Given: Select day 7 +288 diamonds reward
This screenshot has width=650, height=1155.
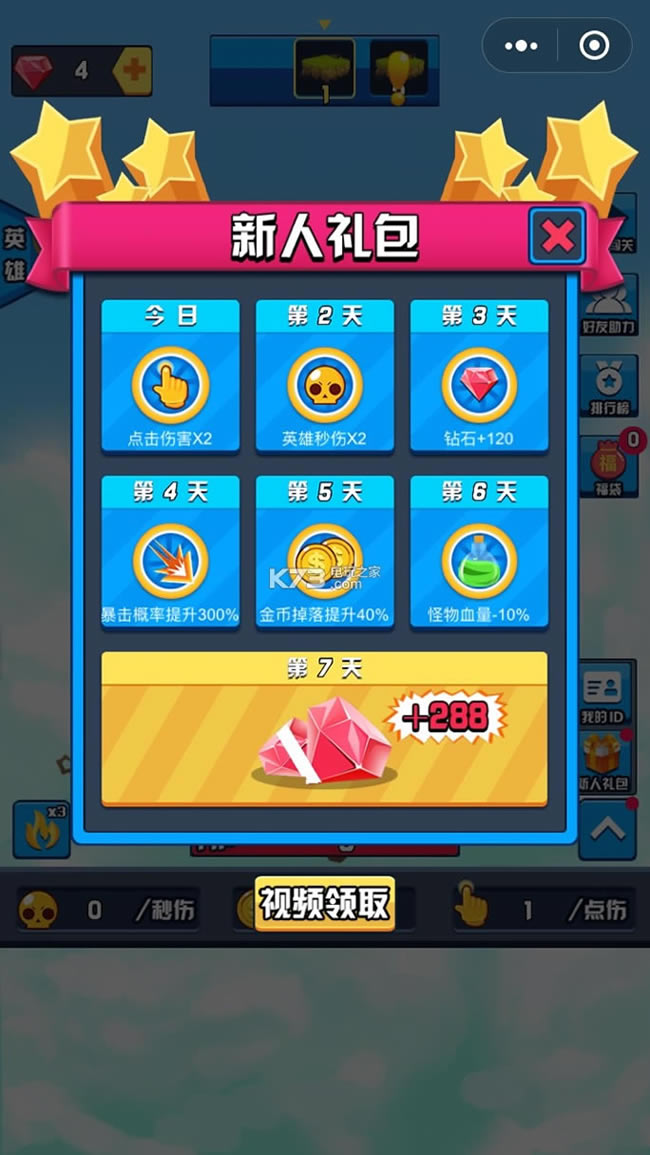Looking at the screenshot, I should [324, 730].
